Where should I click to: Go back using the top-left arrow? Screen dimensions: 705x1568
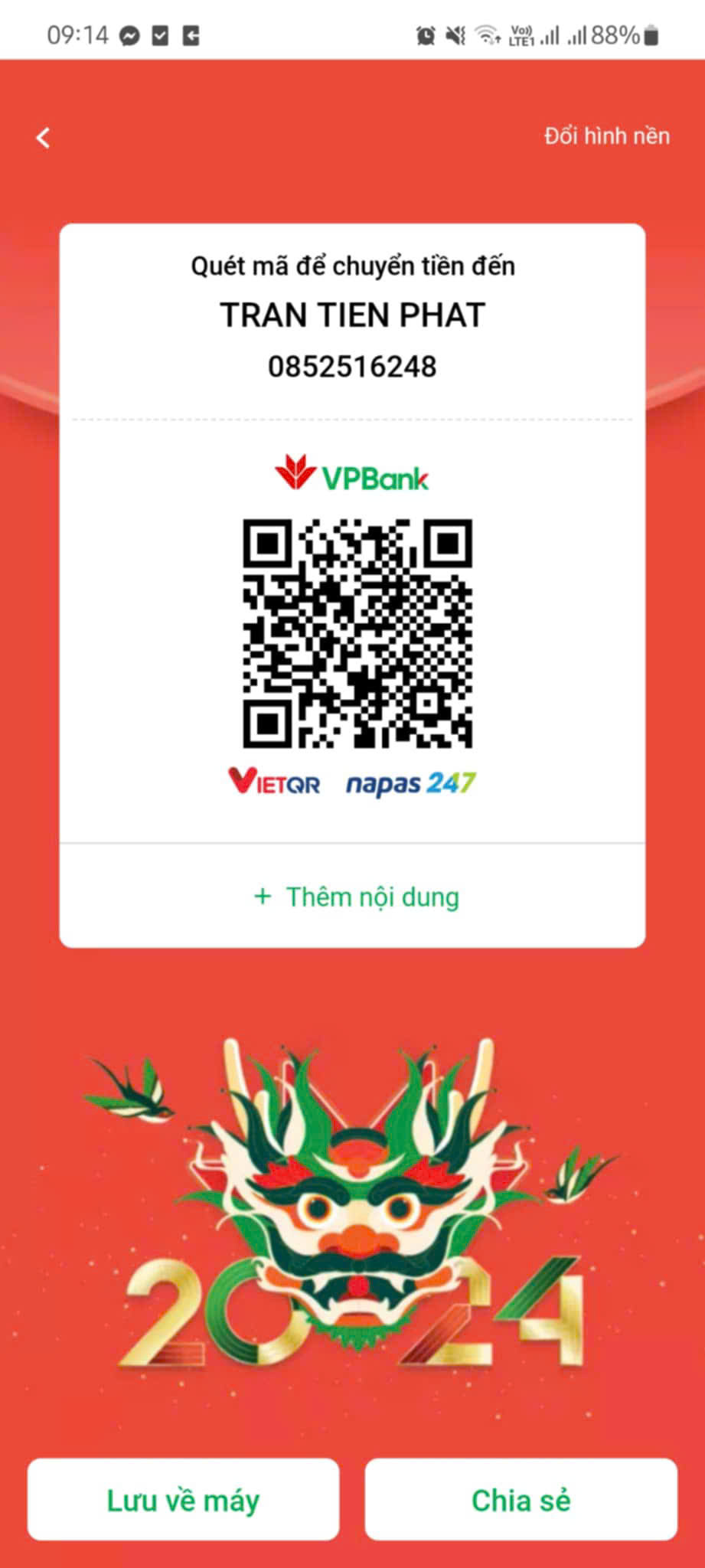click(x=44, y=138)
